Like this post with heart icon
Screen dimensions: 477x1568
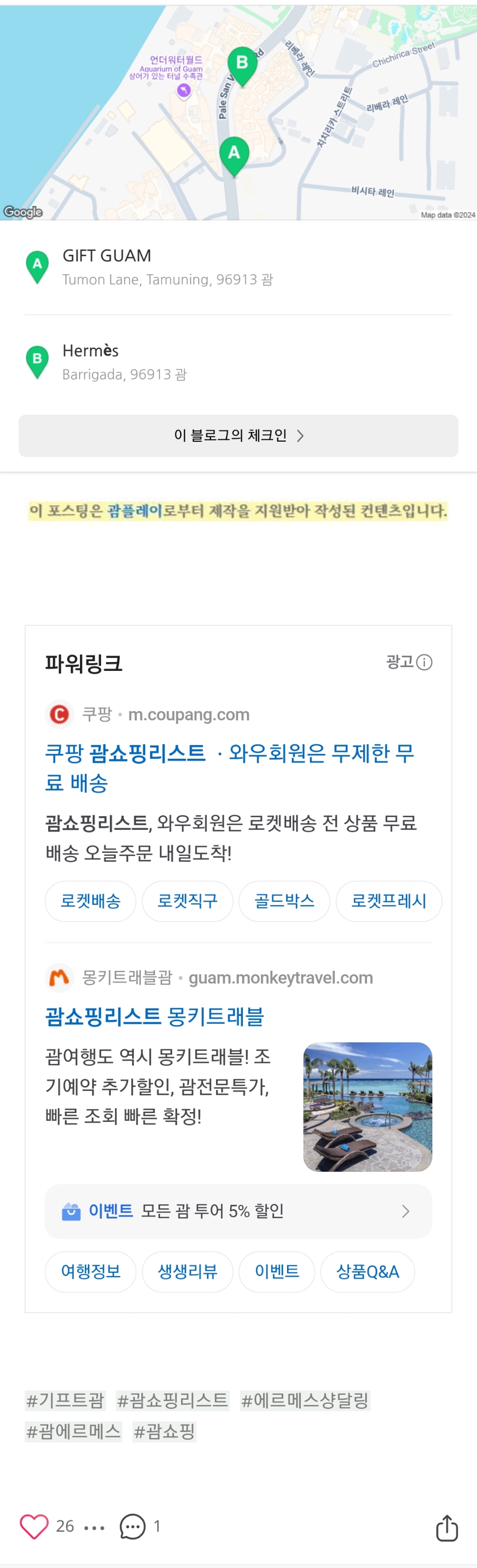[34, 1526]
